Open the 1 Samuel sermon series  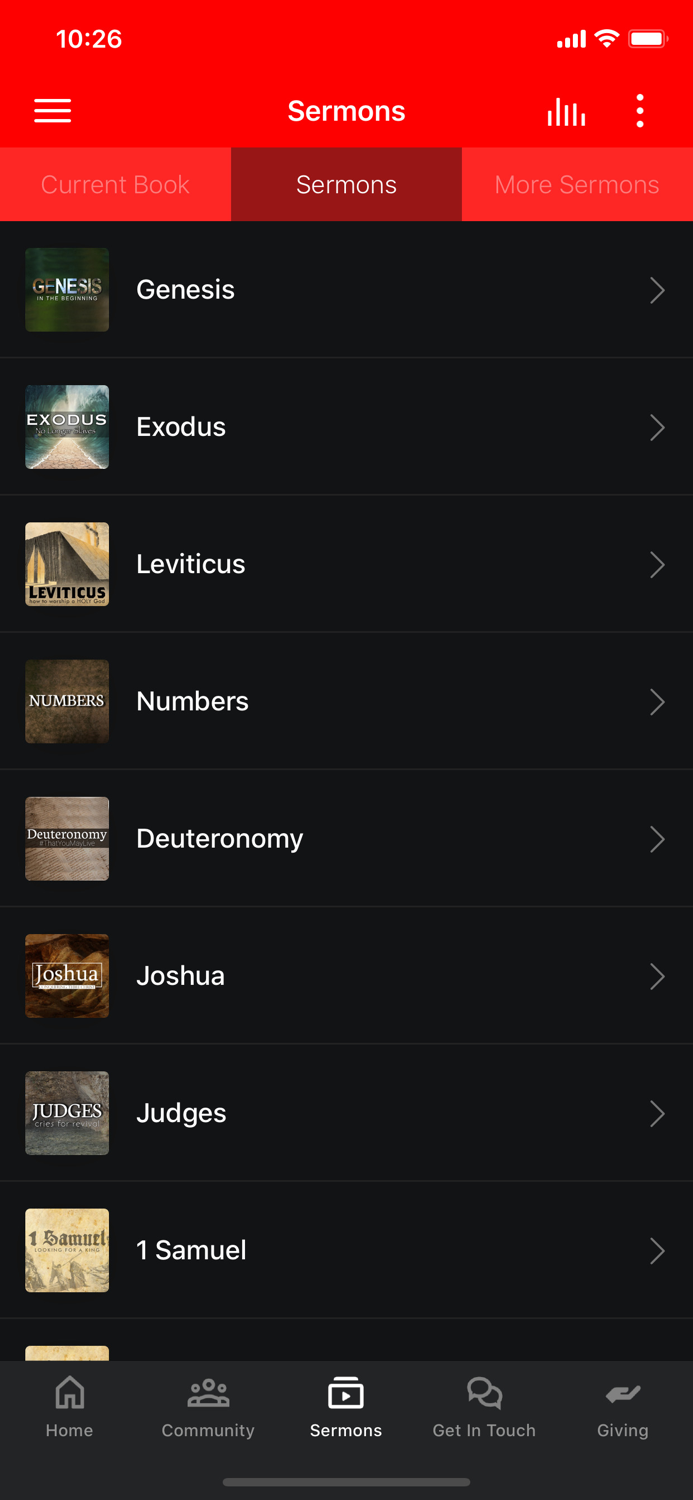pos(346,1250)
